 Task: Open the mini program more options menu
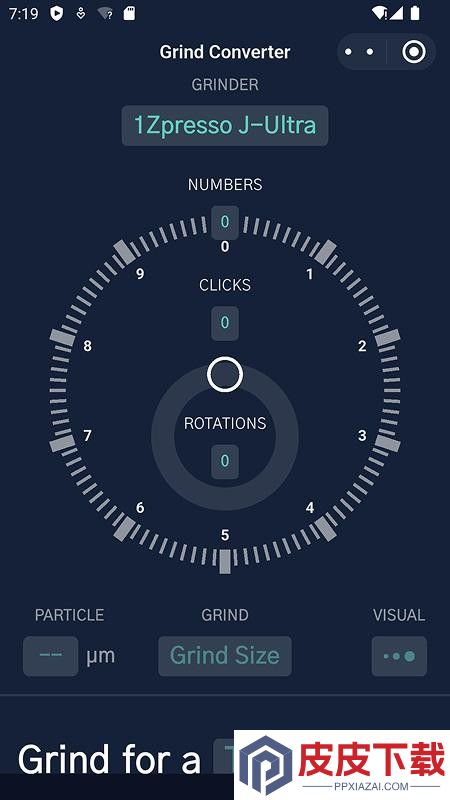point(360,52)
